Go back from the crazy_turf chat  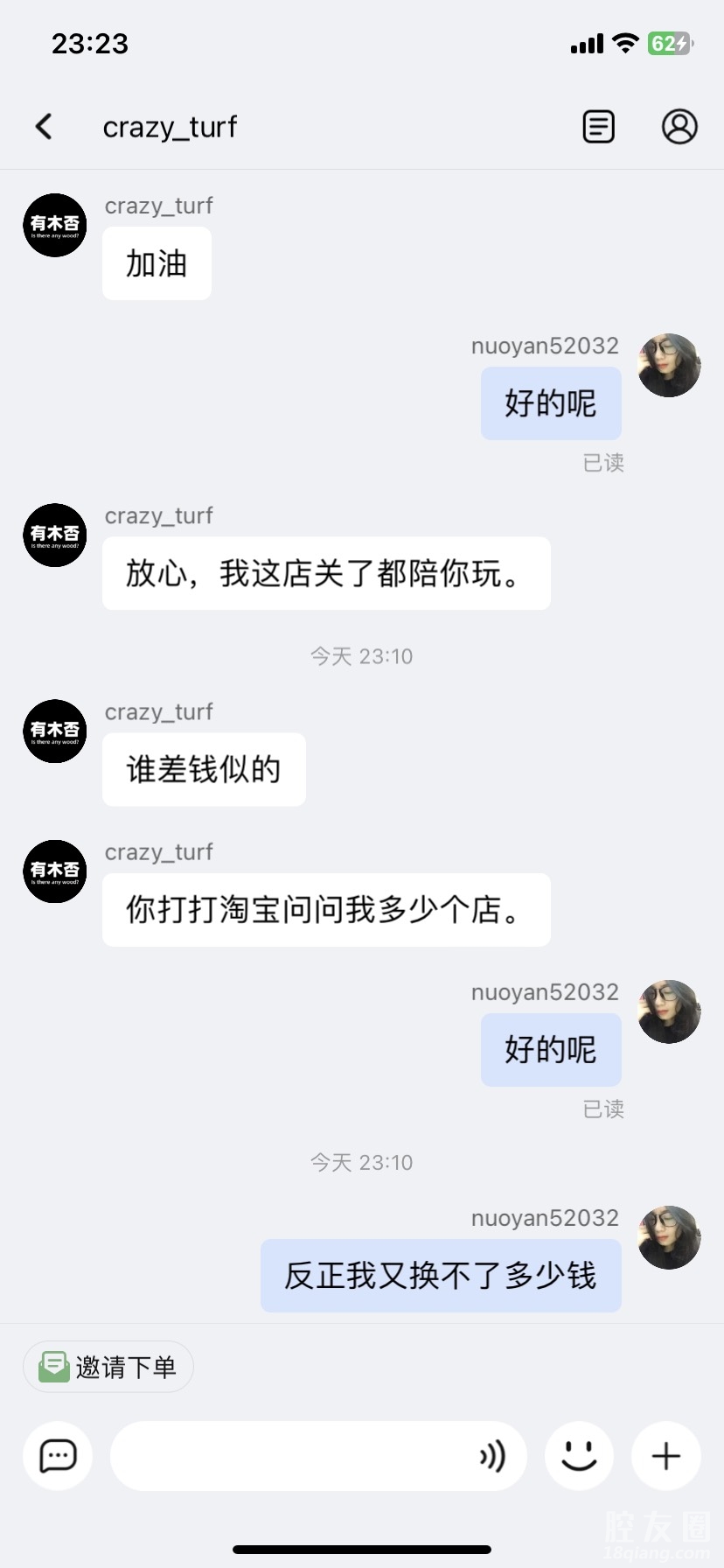click(44, 127)
